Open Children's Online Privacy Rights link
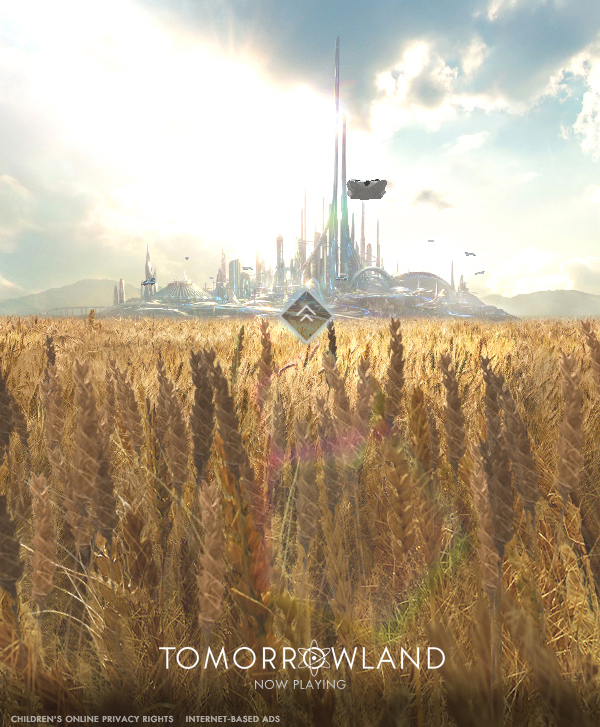This screenshot has height=727, width=600. 92,719
